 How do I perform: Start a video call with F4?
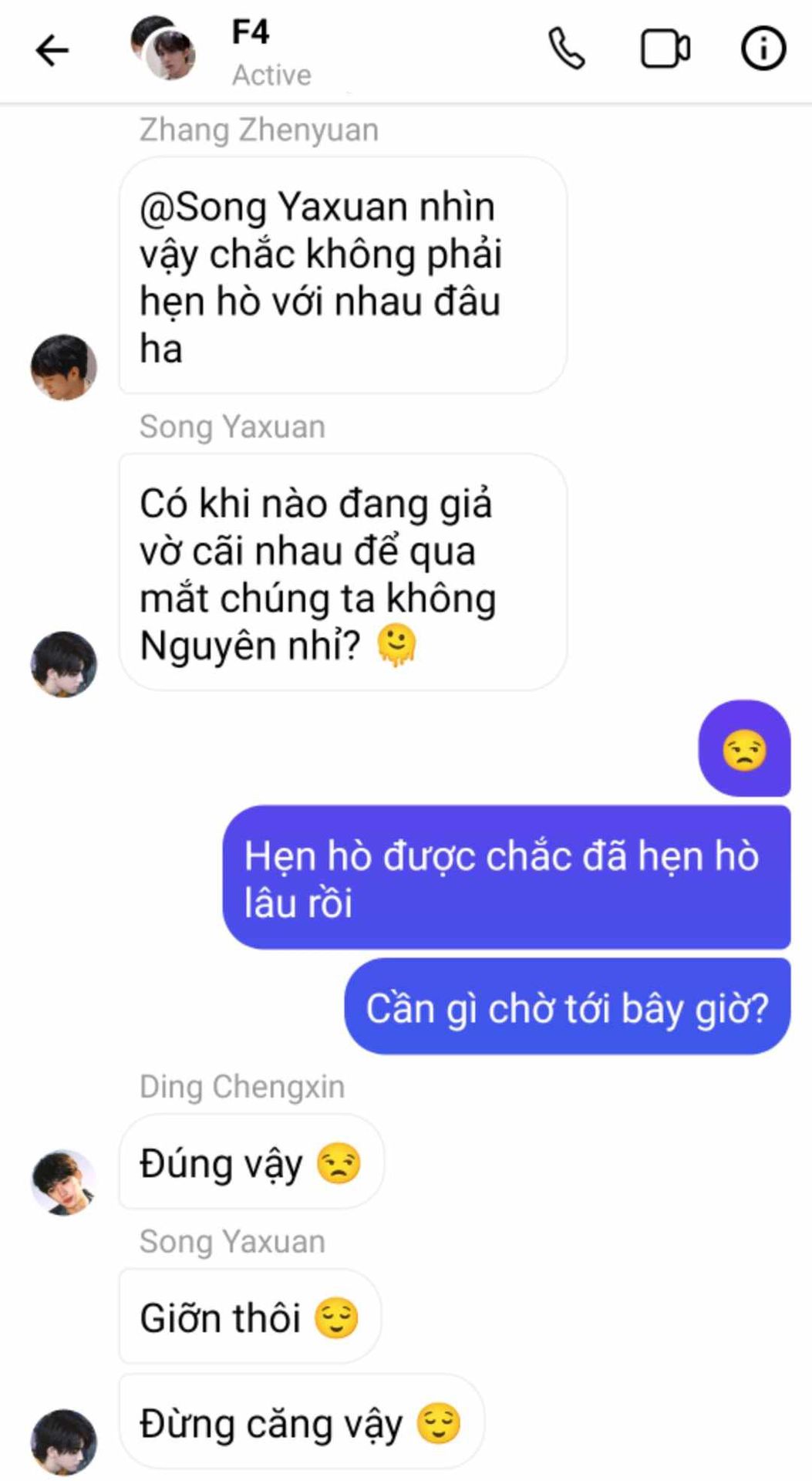click(665, 49)
